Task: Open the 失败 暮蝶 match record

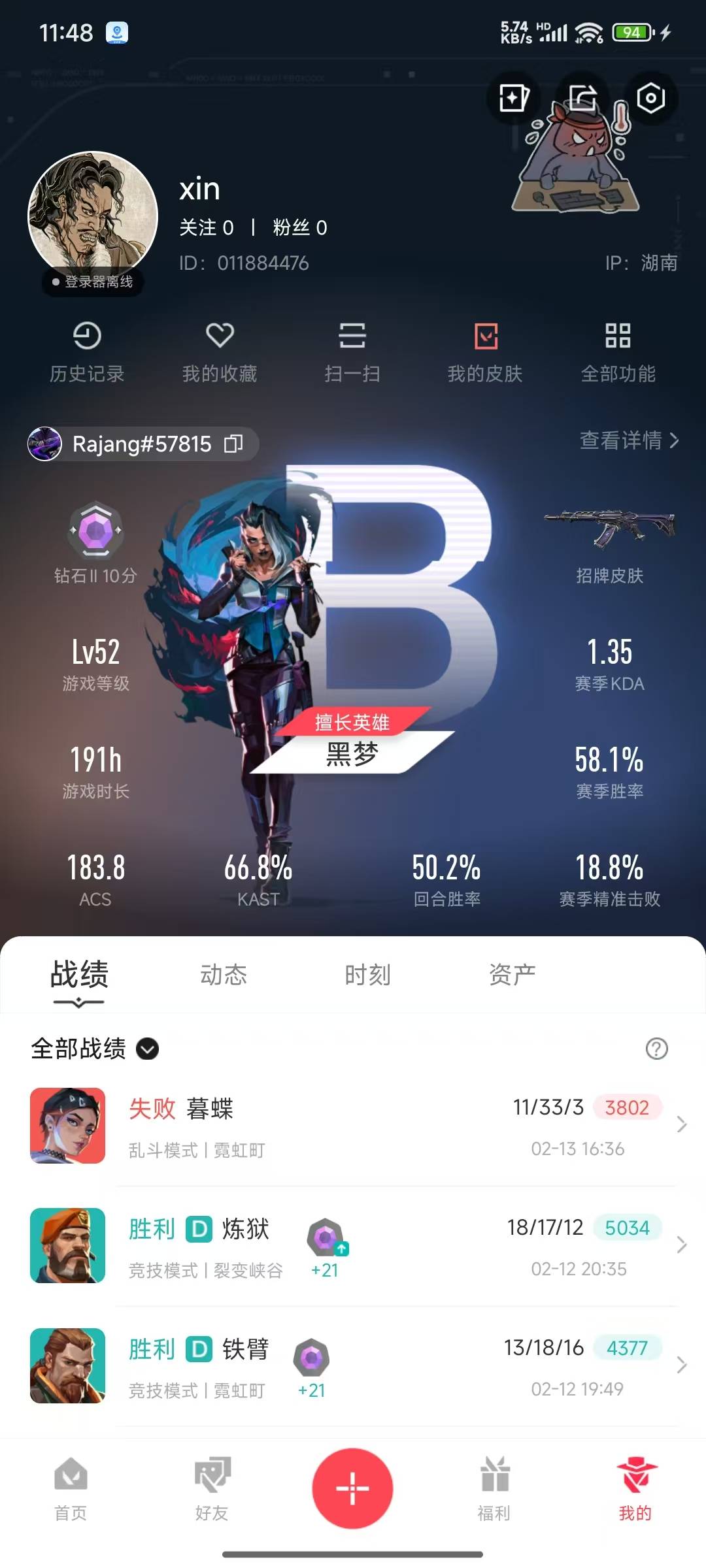Action: 353,1126
